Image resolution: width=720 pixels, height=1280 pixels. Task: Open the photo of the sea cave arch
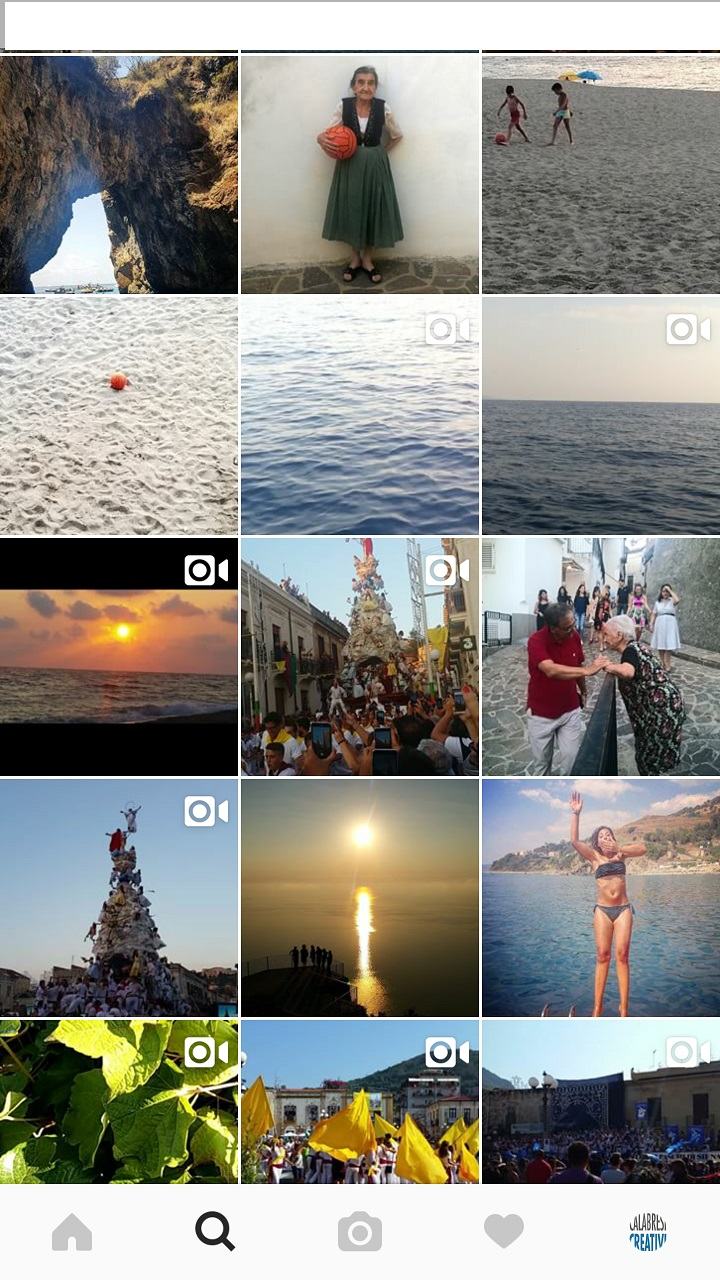pos(119,174)
